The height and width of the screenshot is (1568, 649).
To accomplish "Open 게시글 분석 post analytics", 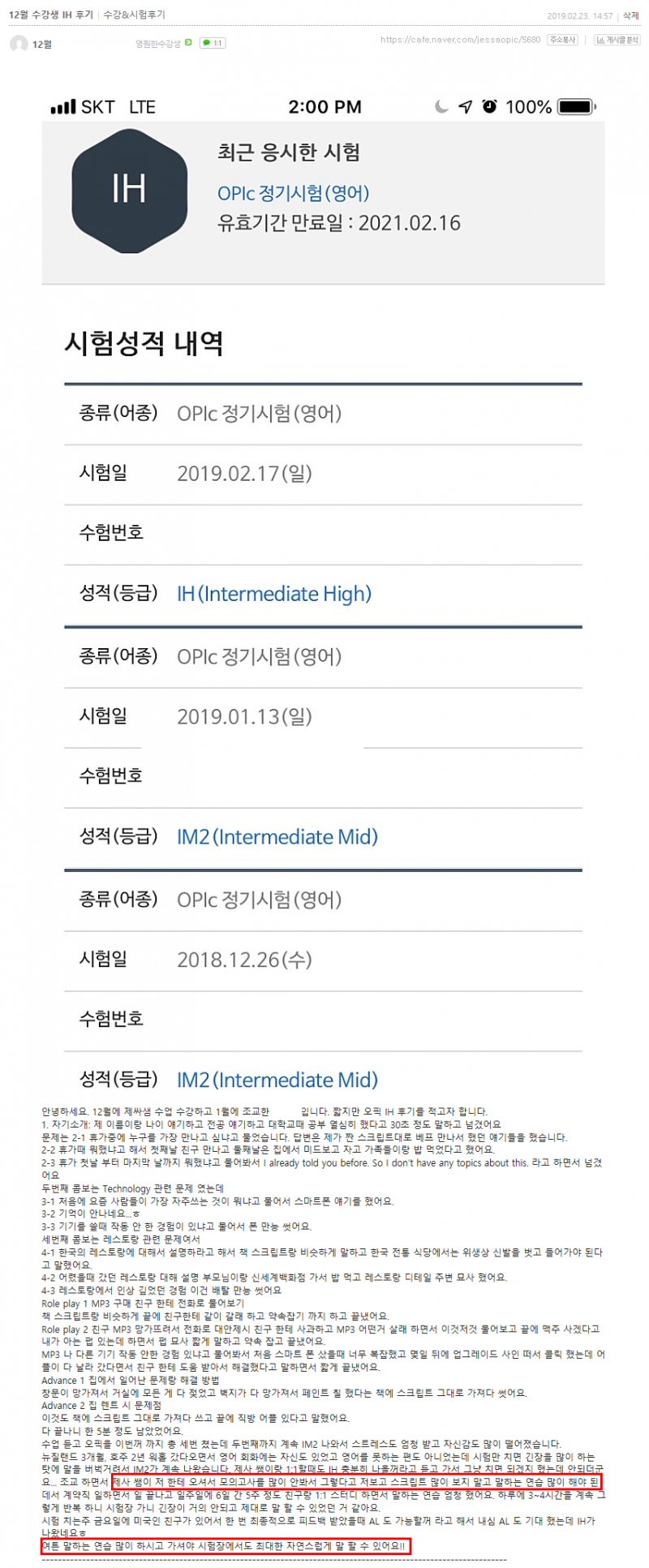I will tap(617, 40).
